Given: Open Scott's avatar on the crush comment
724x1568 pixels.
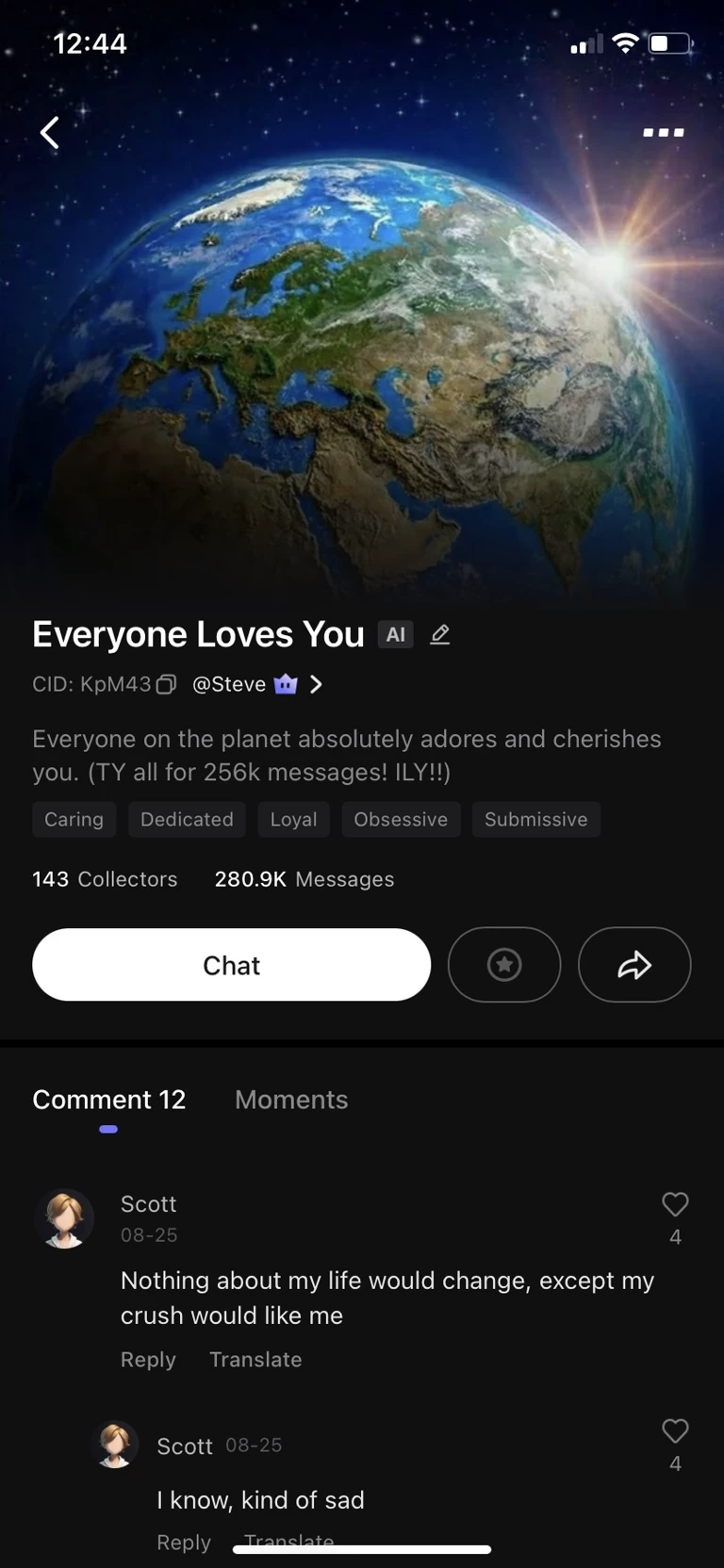Looking at the screenshot, I should 65,1218.
